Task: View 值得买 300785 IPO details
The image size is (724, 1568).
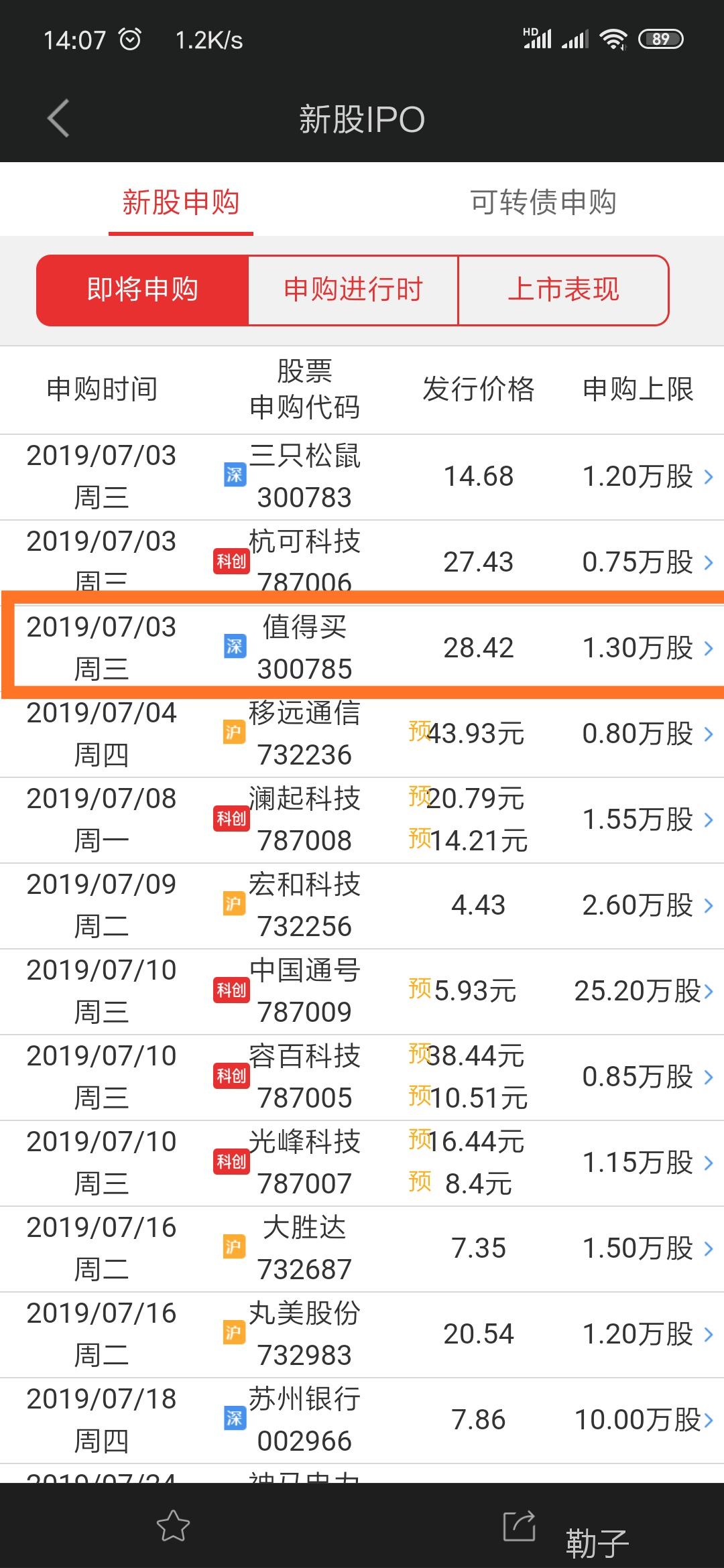Action: 362,647
